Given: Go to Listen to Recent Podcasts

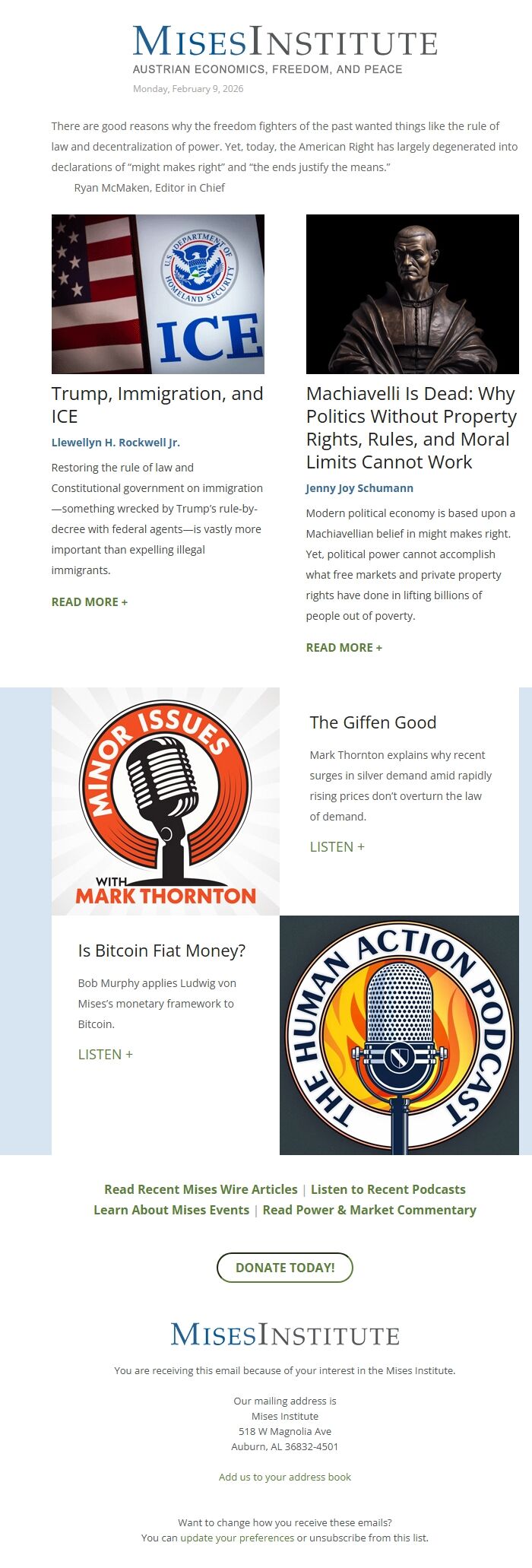Looking at the screenshot, I should tap(388, 1189).
